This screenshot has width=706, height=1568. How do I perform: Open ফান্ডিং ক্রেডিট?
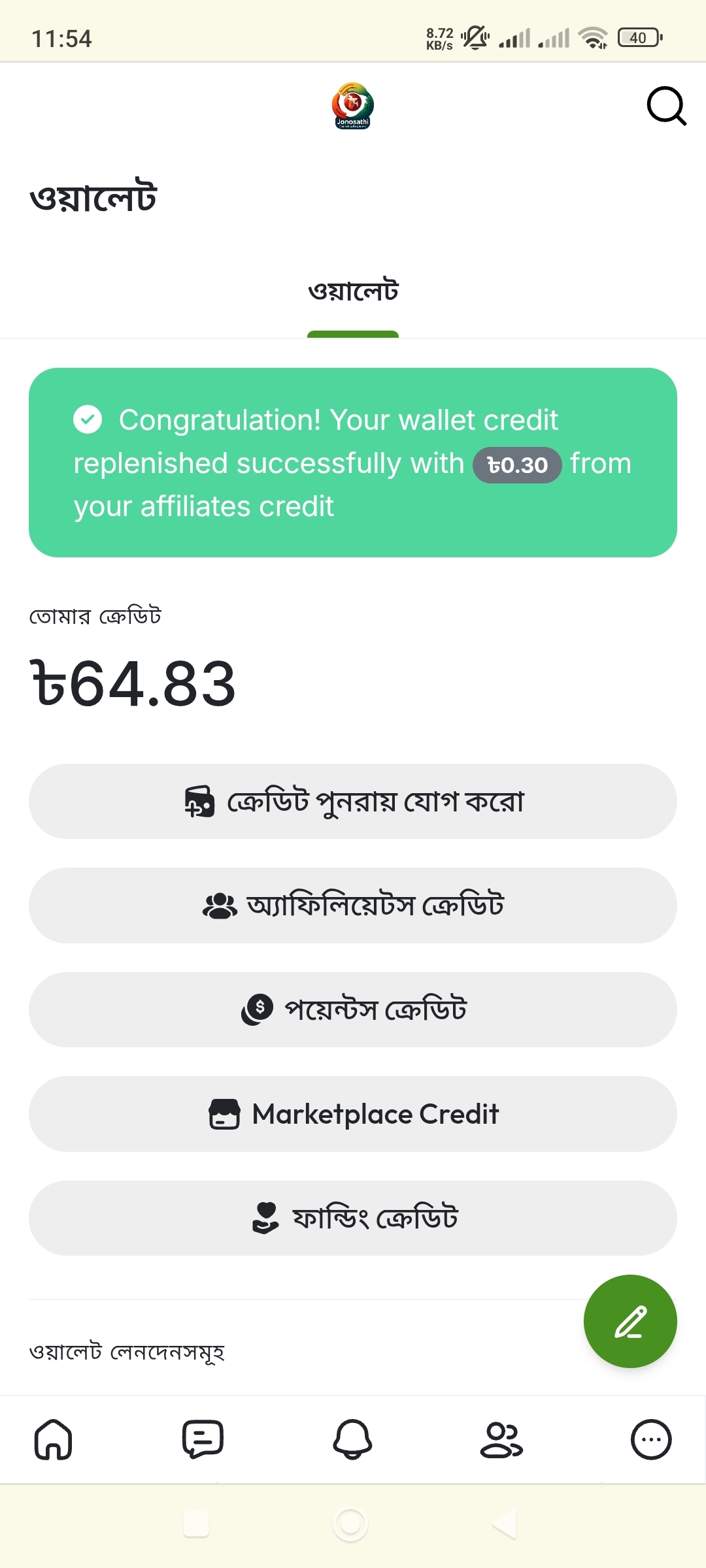353,1218
